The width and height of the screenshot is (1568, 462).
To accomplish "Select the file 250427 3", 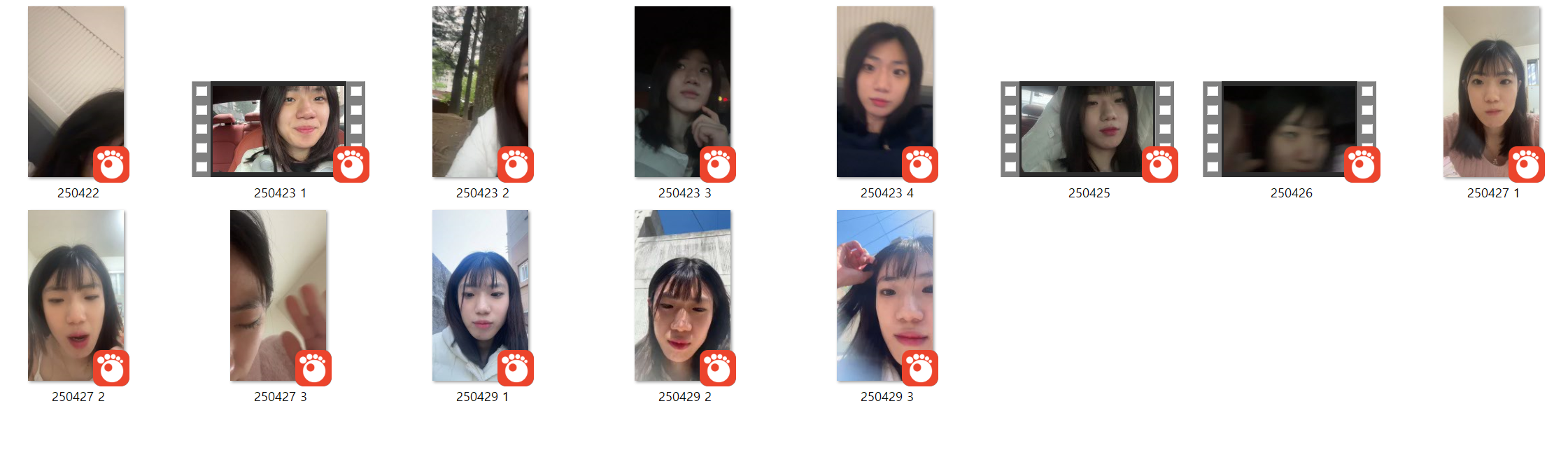I will (278, 295).
